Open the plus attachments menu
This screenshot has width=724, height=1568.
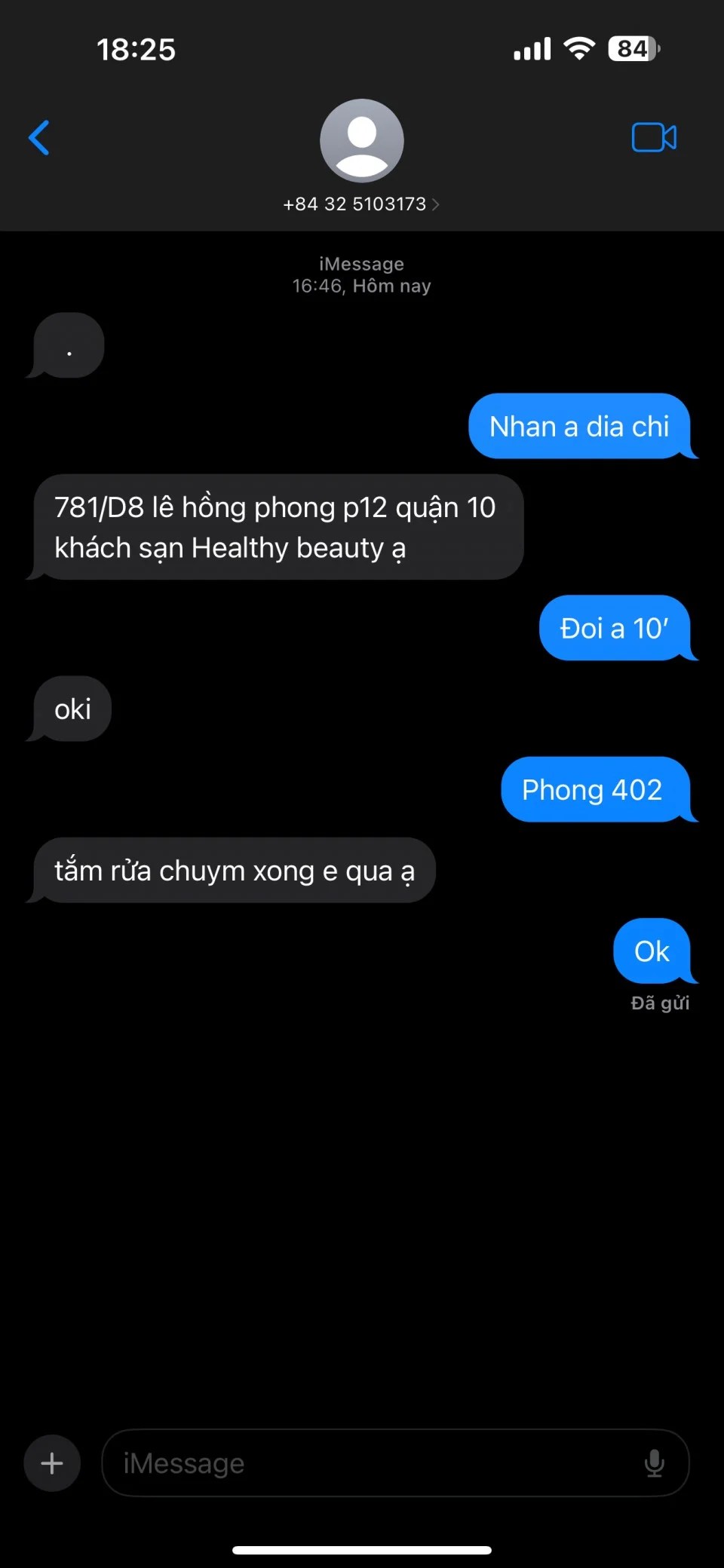[x=52, y=1463]
